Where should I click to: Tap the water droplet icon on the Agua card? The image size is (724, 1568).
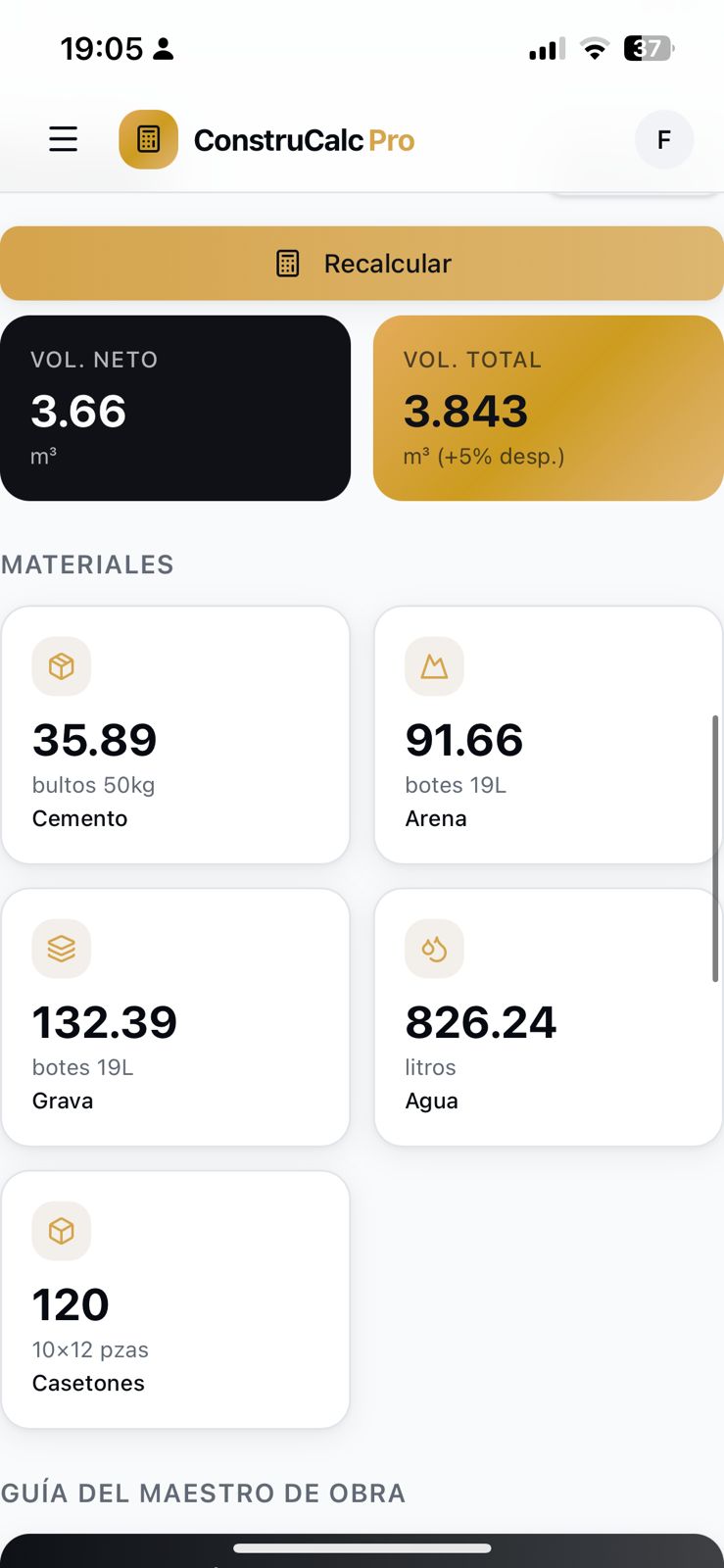(433, 948)
